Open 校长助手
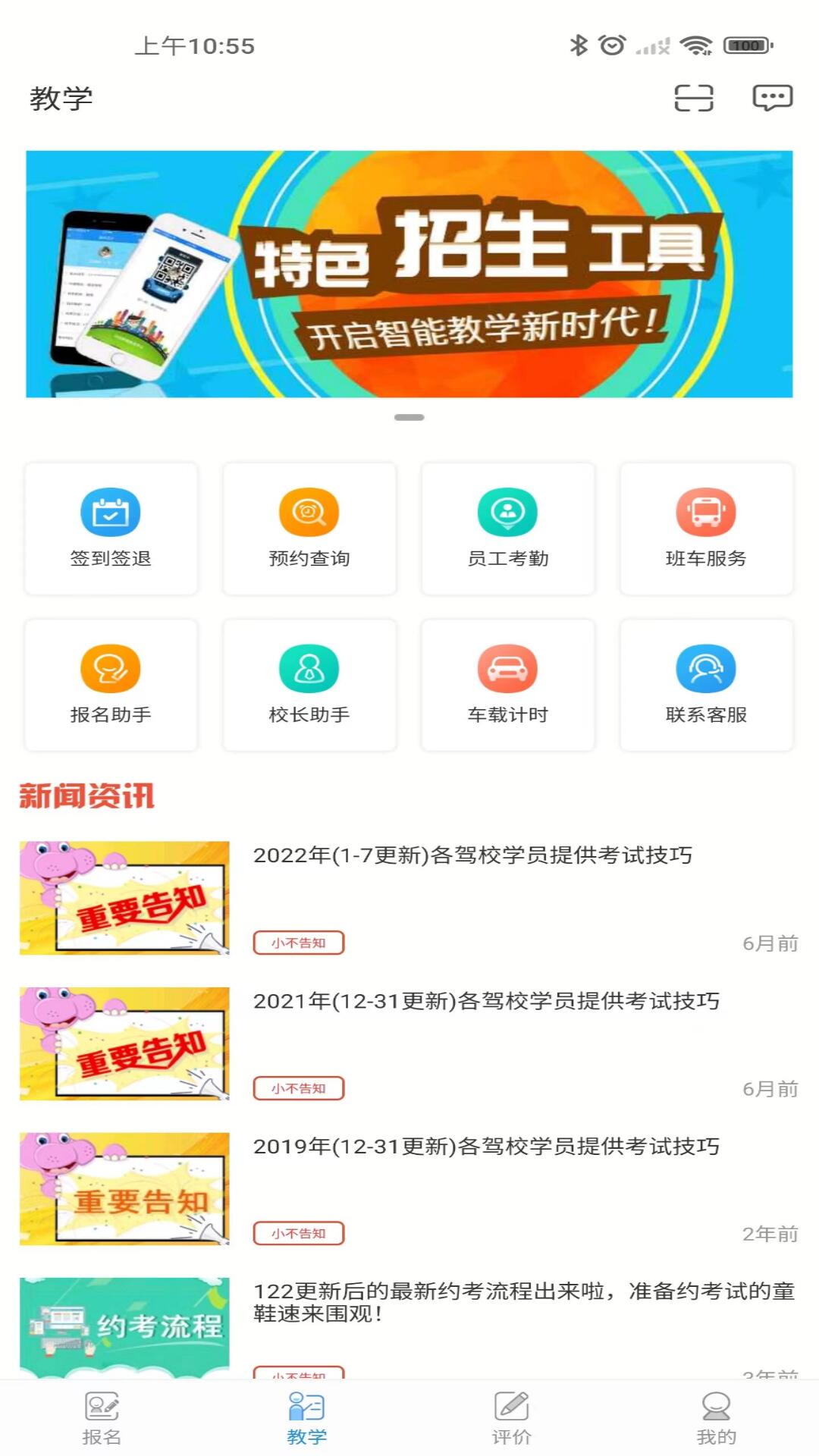819x1456 pixels. [x=309, y=685]
